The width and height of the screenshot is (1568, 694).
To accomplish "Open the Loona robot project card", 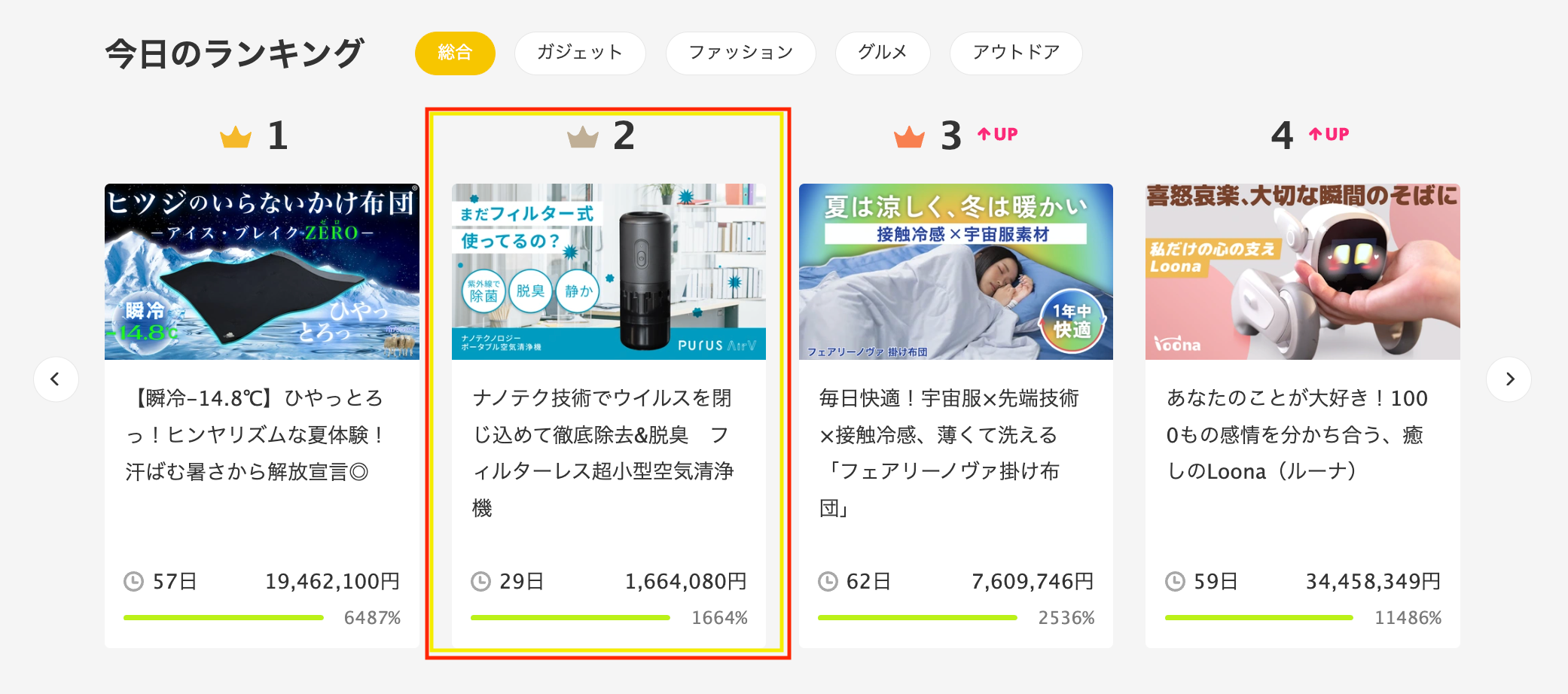I will click(1302, 414).
